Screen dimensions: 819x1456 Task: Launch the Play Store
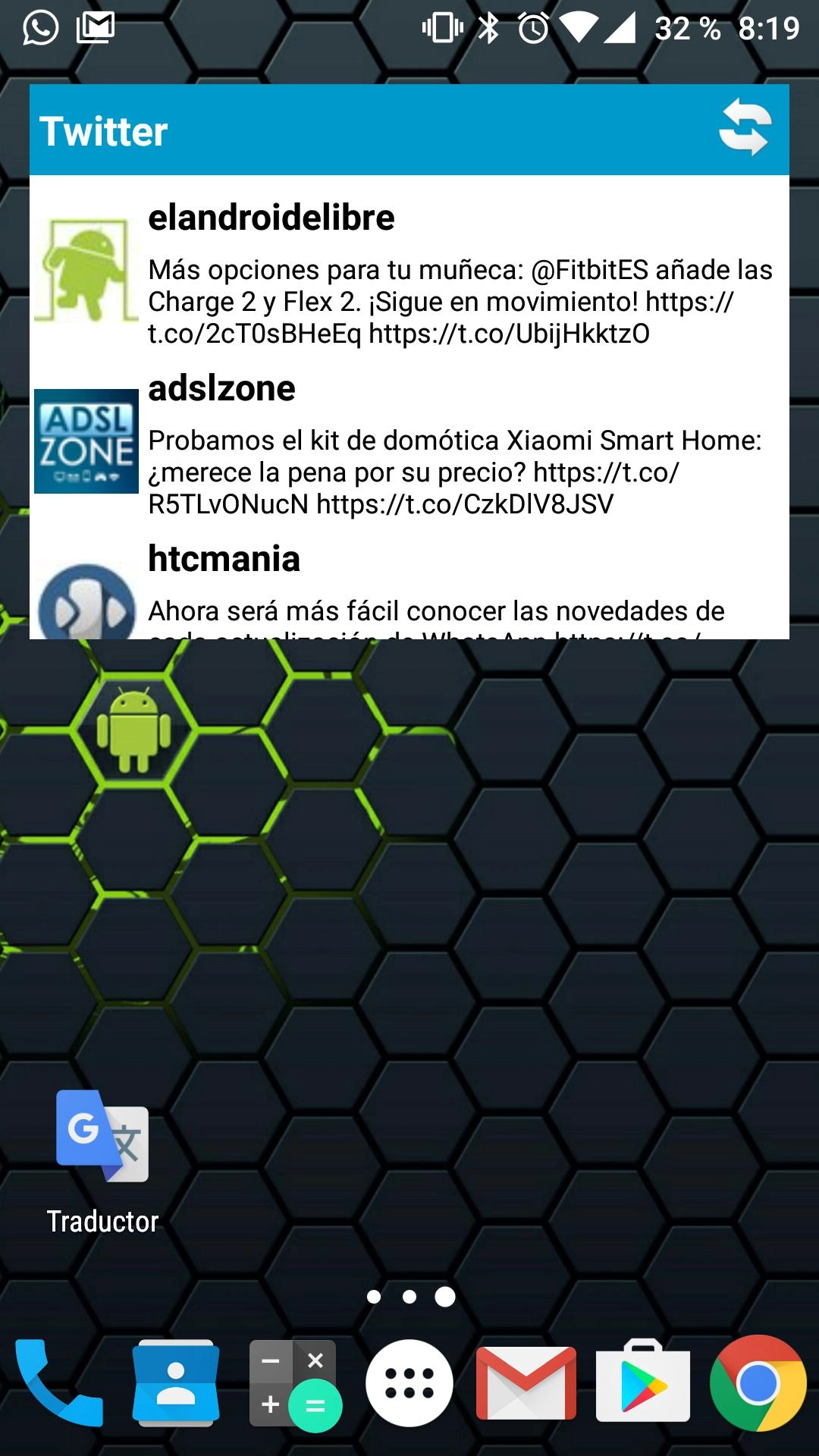pyautogui.click(x=643, y=1382)
